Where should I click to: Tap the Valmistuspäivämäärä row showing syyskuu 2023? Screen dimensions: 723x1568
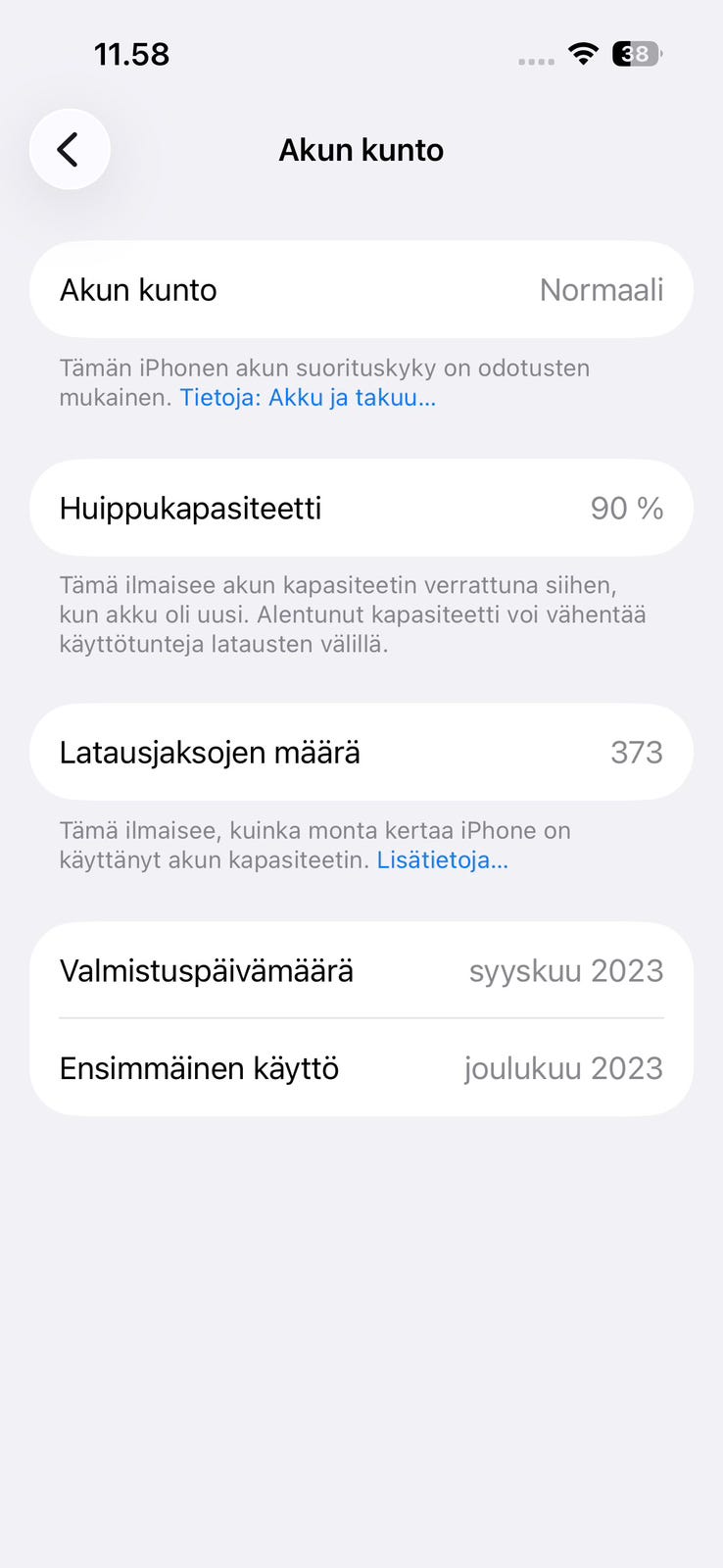point(361,970)
